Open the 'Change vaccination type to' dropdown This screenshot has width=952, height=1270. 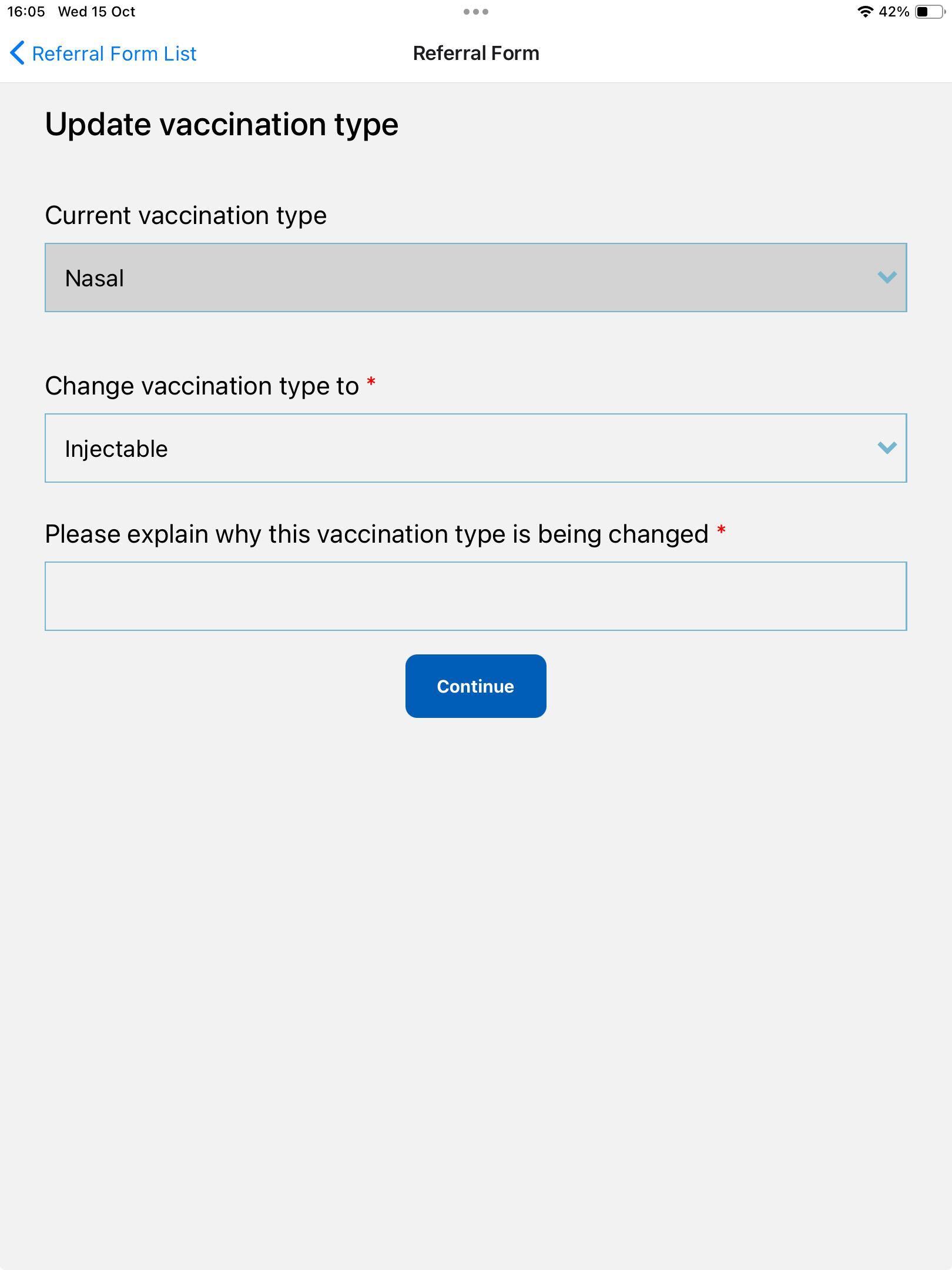click(x=475, y=448)
